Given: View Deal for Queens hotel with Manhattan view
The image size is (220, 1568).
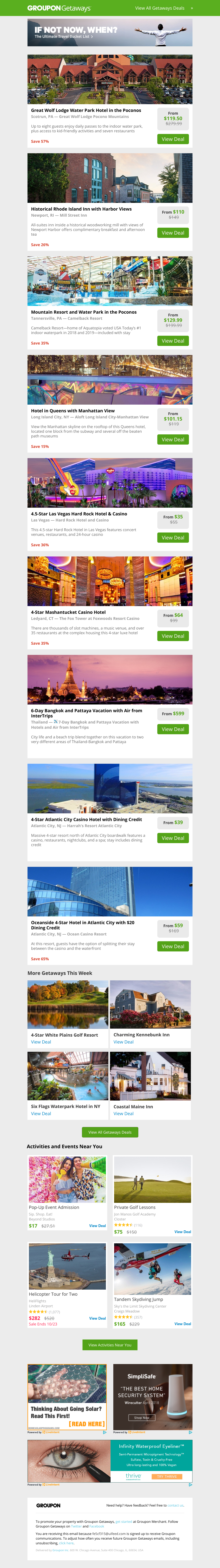Looking at the screenshot, I should (173, 440).
